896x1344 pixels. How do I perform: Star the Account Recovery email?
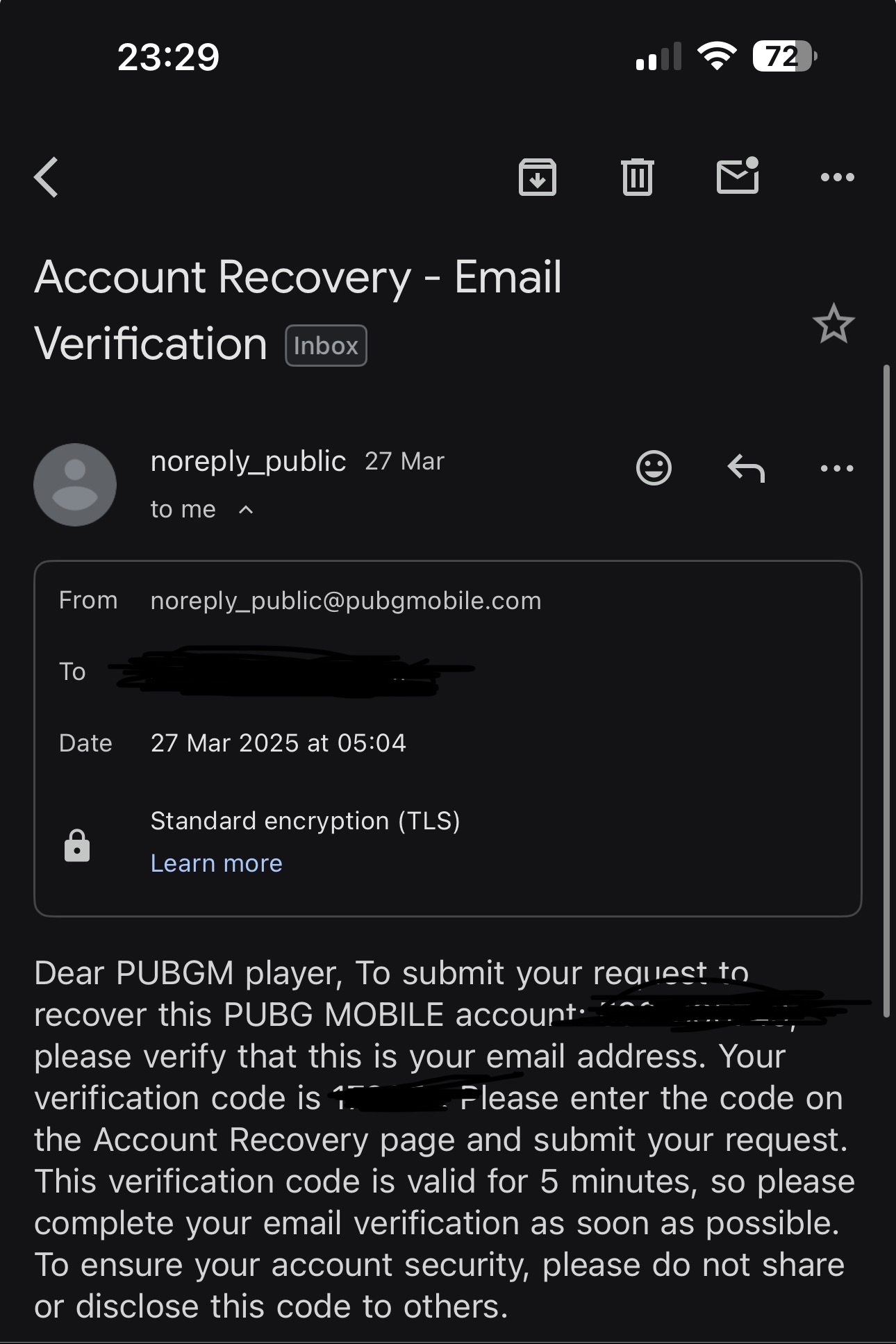[833, 324]
